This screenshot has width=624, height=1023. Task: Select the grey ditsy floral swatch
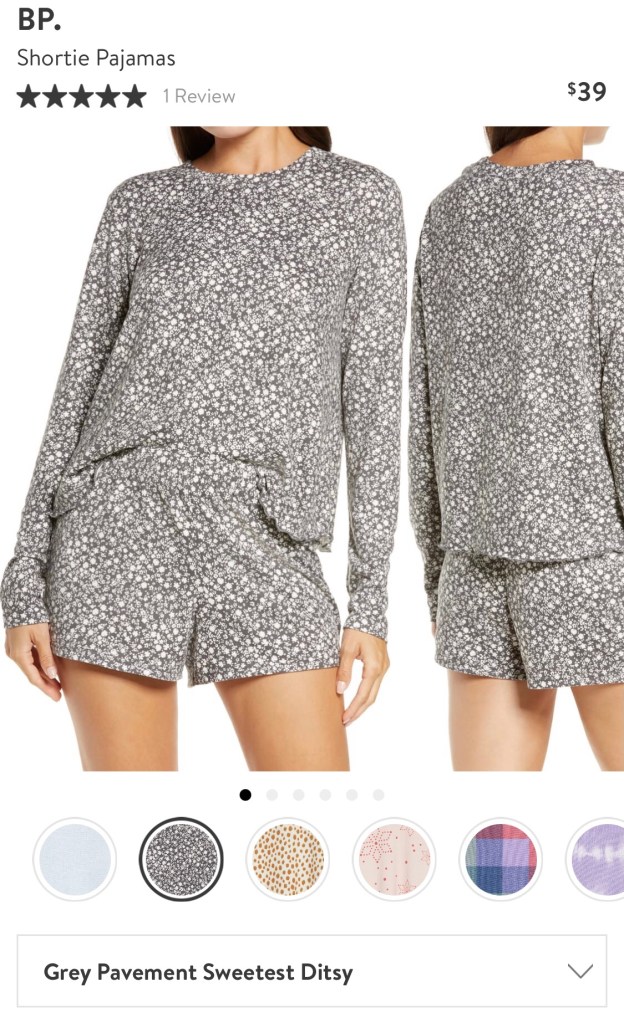pyautogui.click(x=181, y=859)
